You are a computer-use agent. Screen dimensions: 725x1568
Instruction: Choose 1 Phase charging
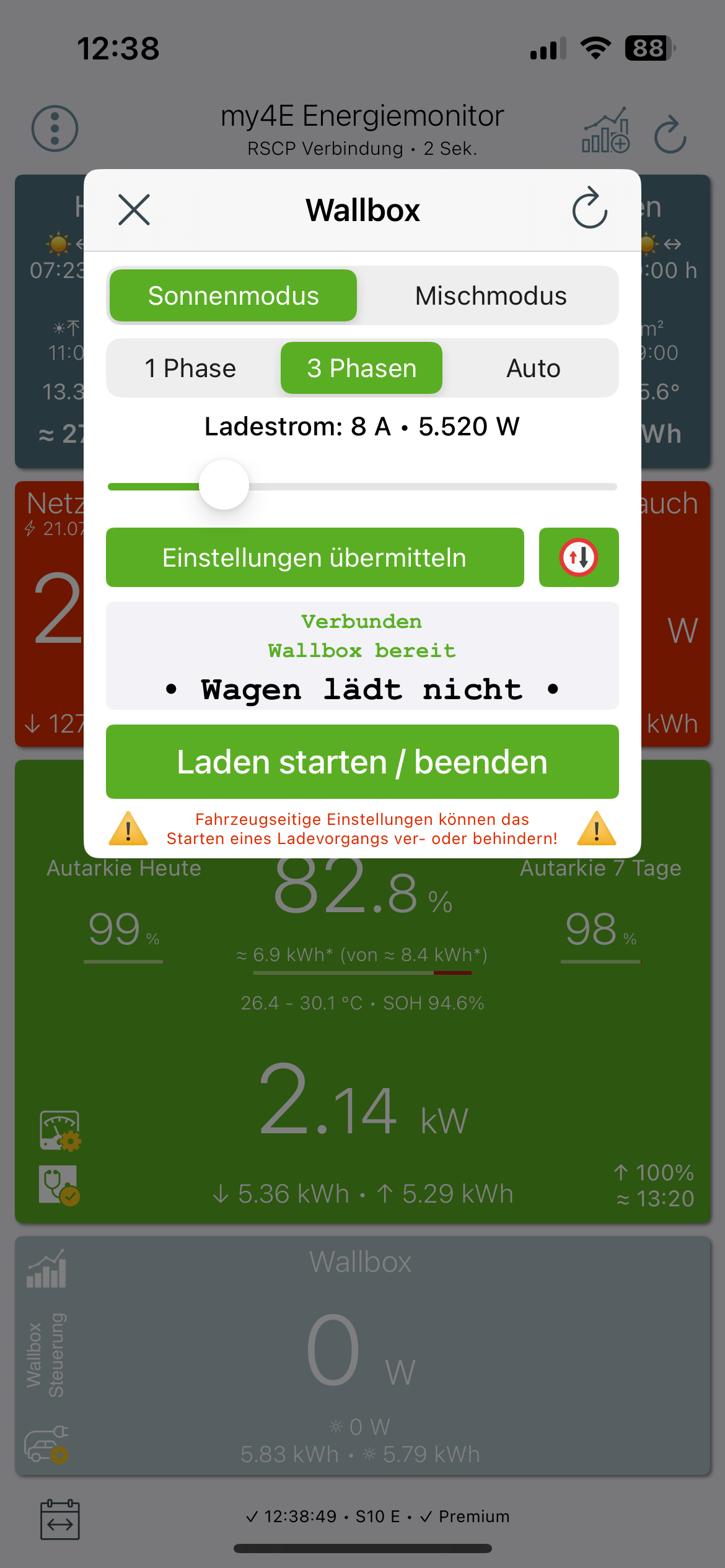pos(190,368)
